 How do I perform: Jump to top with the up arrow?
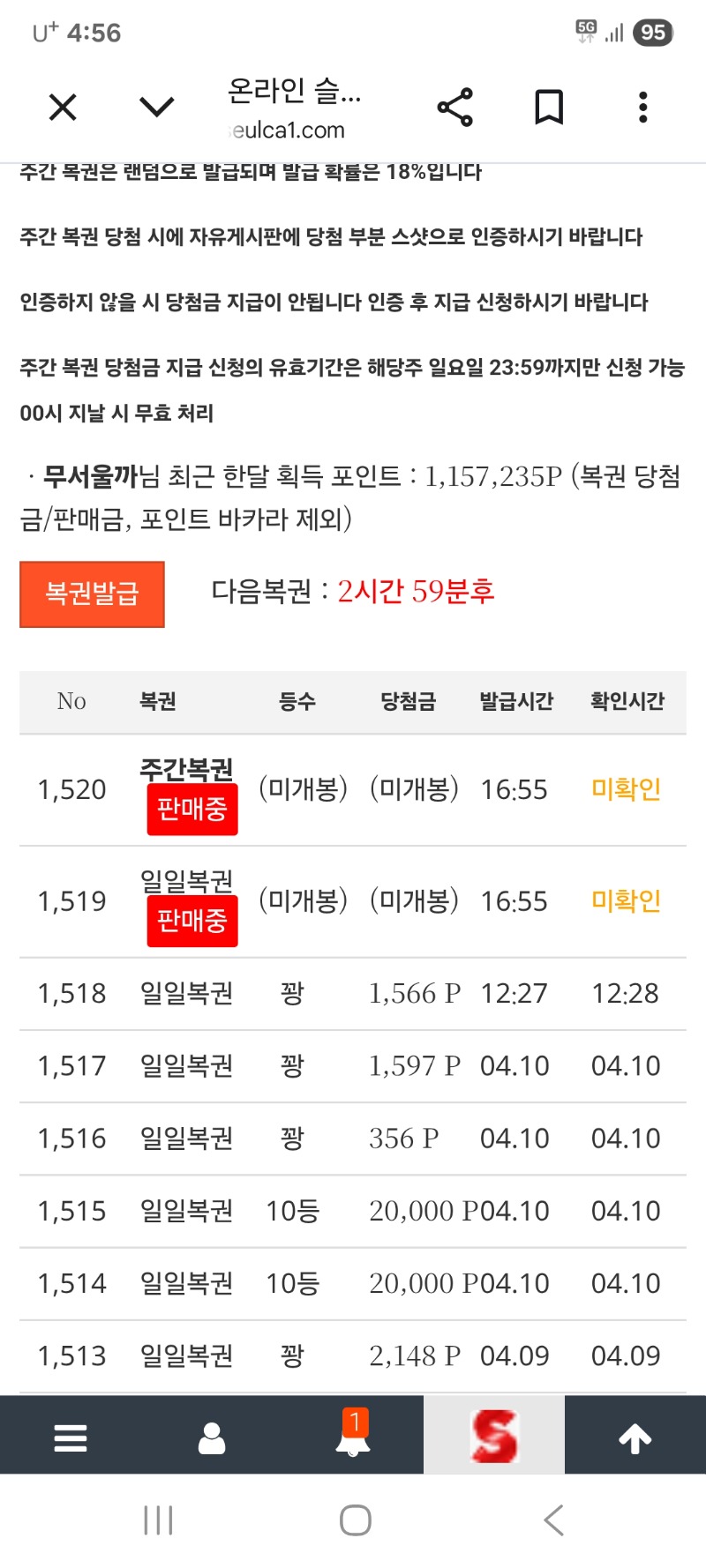[635, 1437]
